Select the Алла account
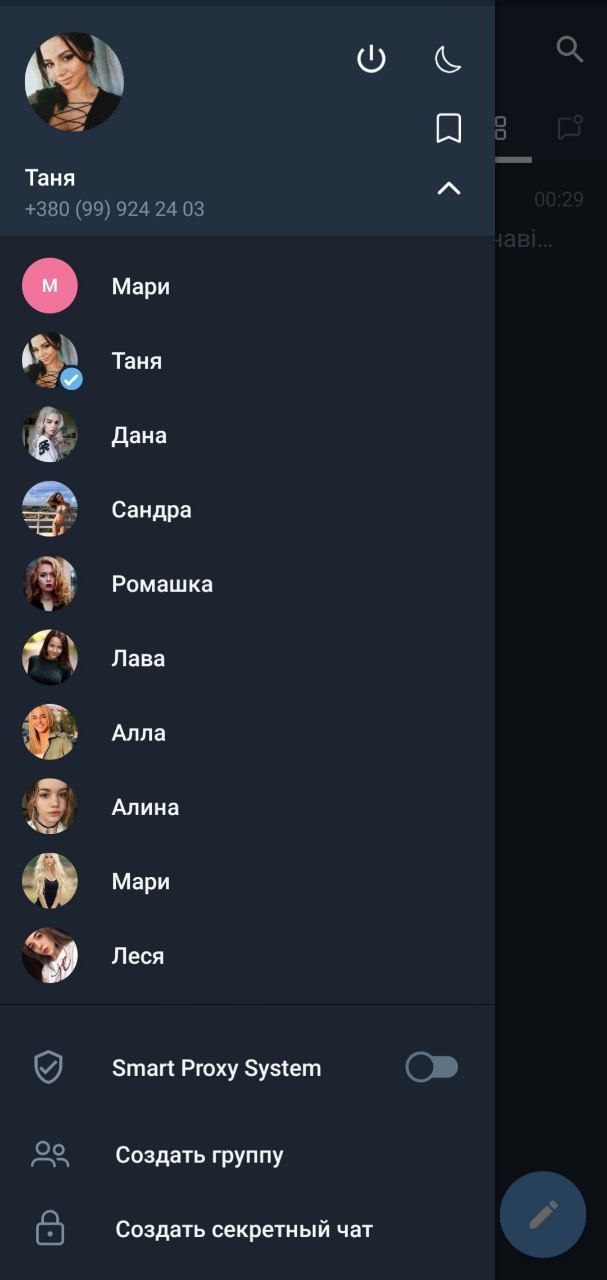 coord(138,733)
